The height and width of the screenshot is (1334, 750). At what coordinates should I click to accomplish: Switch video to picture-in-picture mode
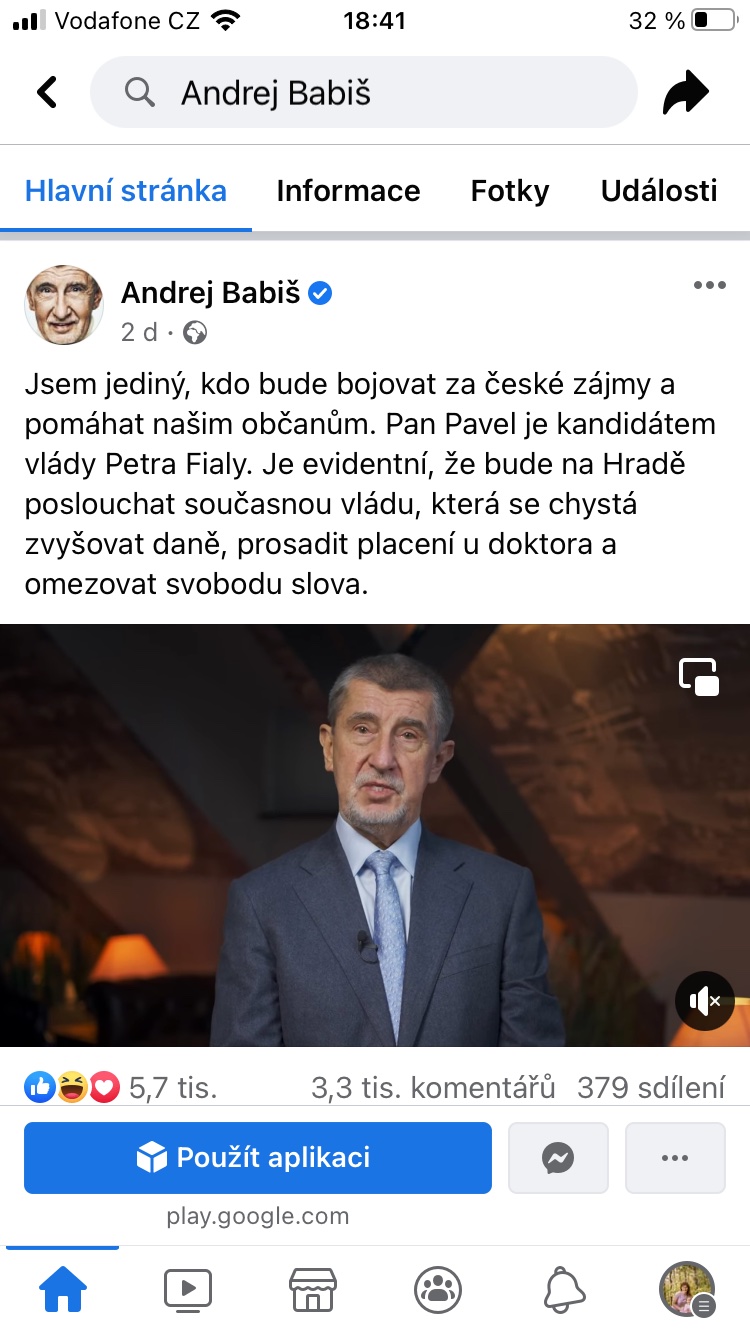[699, 676]
